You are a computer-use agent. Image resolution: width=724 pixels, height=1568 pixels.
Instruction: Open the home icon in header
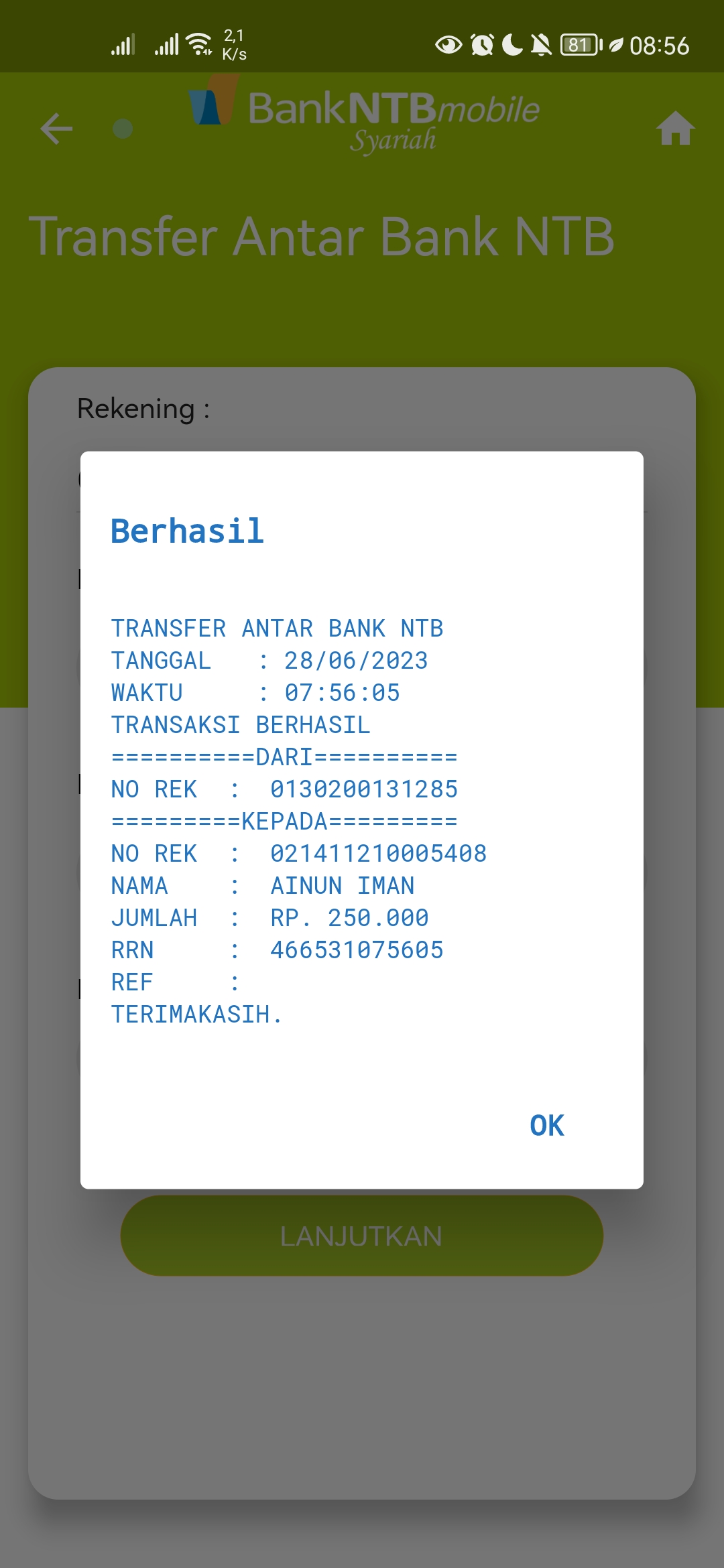[x=675, y=129]
